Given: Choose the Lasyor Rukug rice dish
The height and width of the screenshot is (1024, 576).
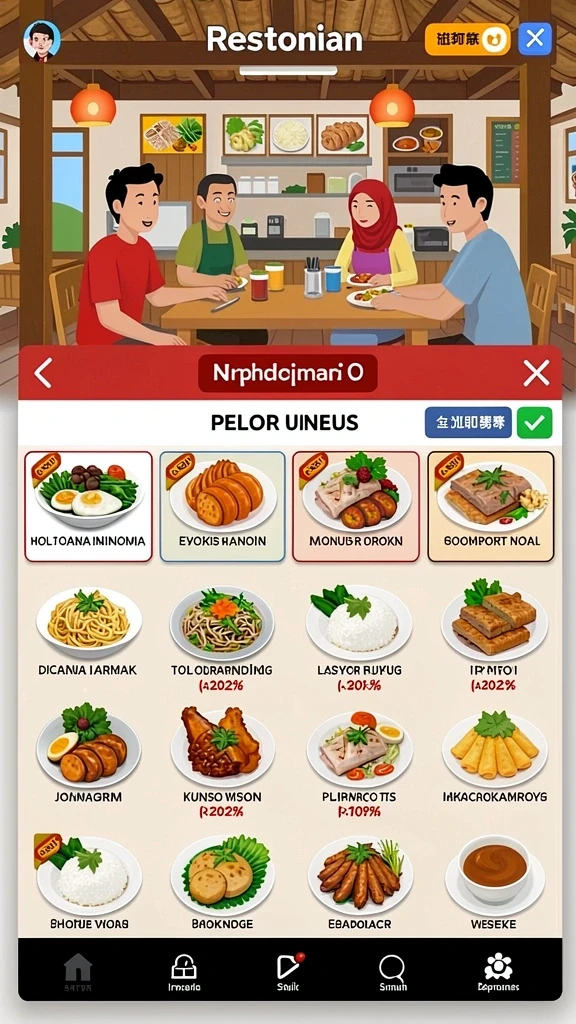Looking at the screenshot, I should 359,637.
